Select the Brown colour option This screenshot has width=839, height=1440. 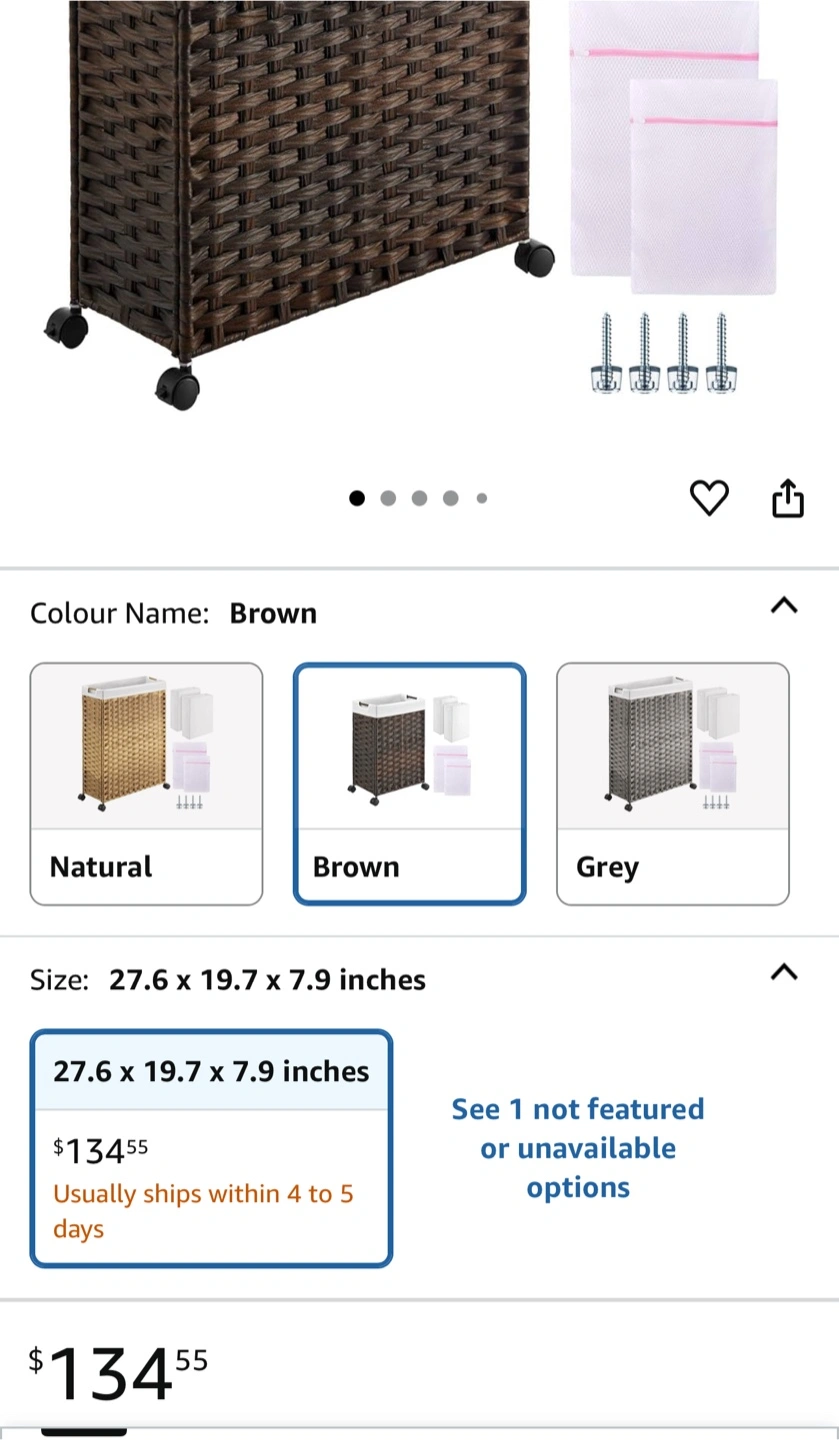(409, 784)
